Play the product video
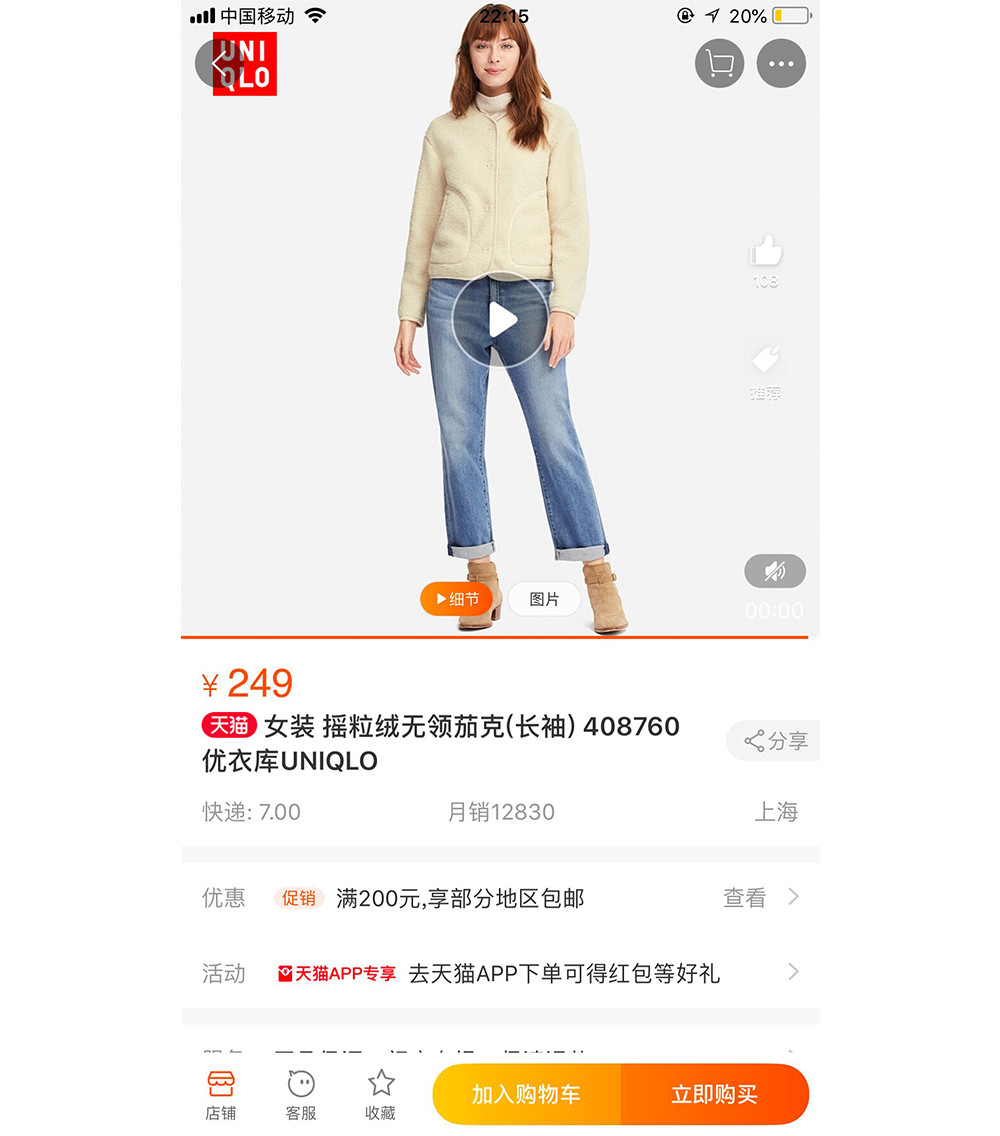 (x=500, y=321)
